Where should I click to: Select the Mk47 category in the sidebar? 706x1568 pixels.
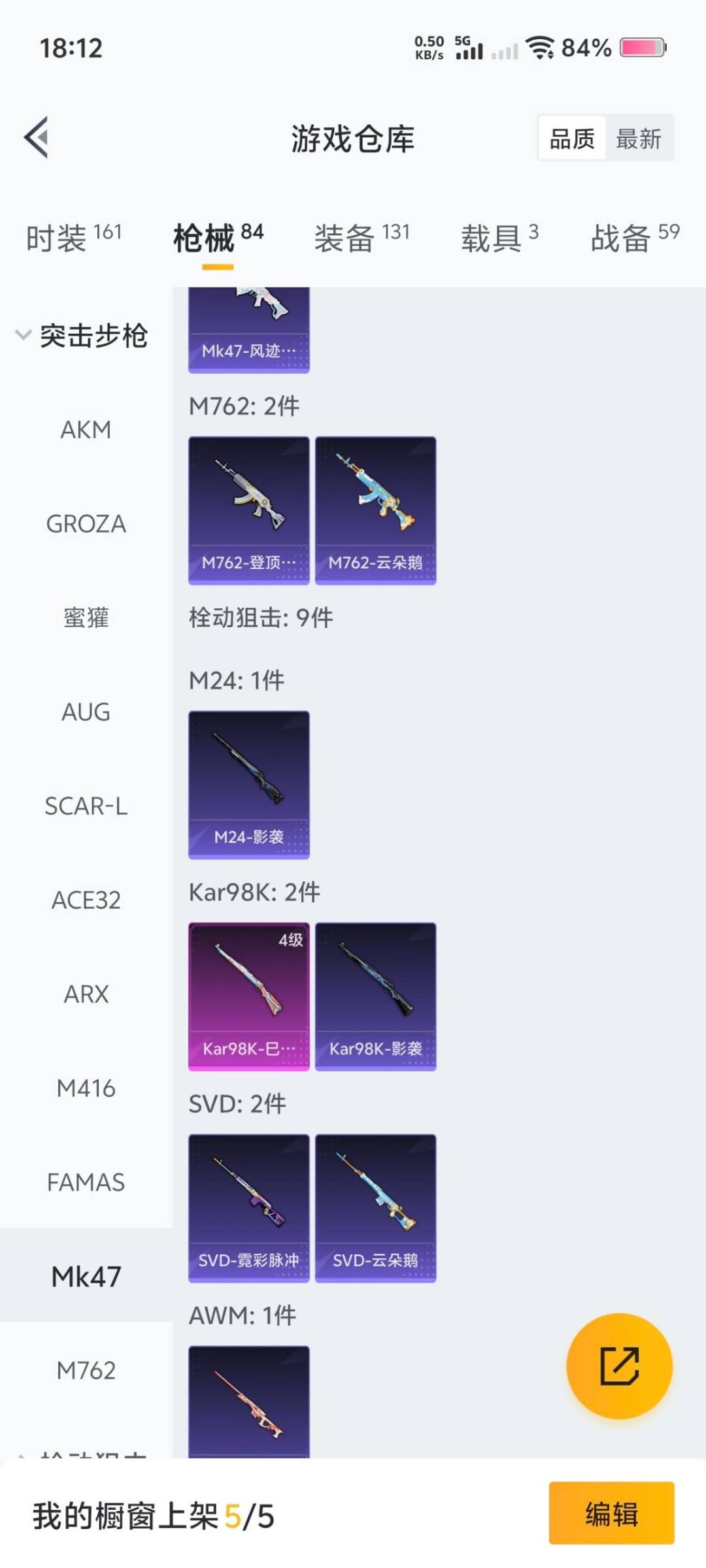click(85, 1276)
